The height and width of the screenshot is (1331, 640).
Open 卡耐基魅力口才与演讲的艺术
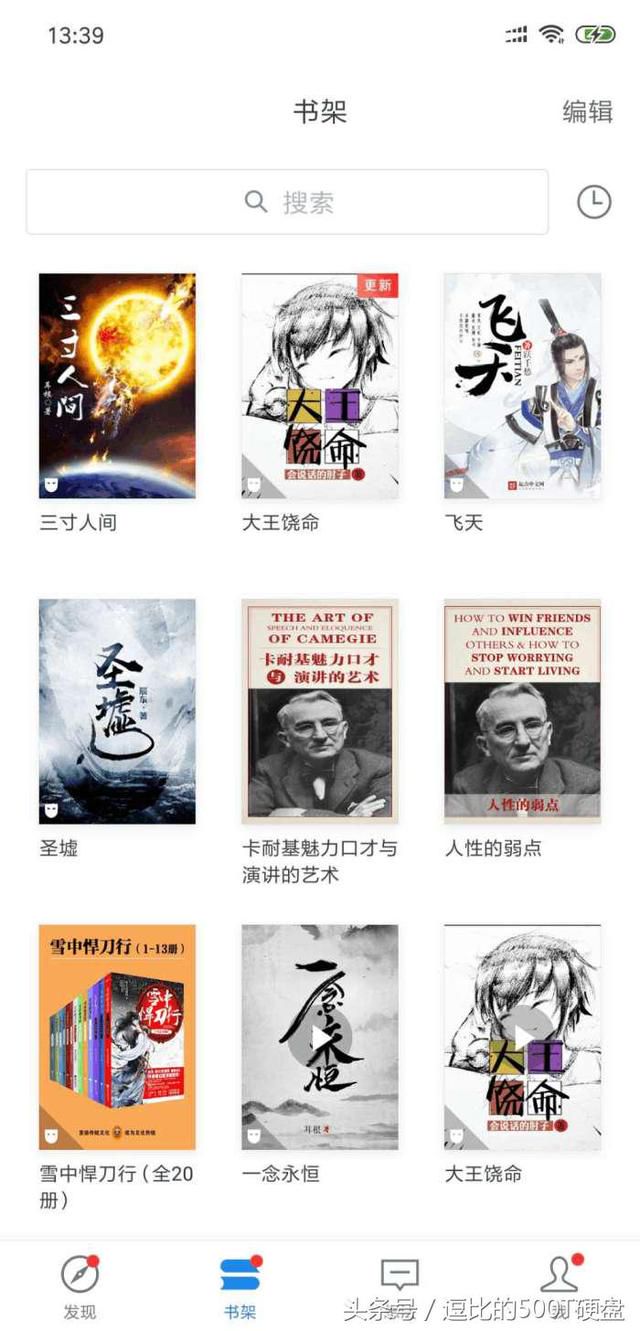coord(320,711)
